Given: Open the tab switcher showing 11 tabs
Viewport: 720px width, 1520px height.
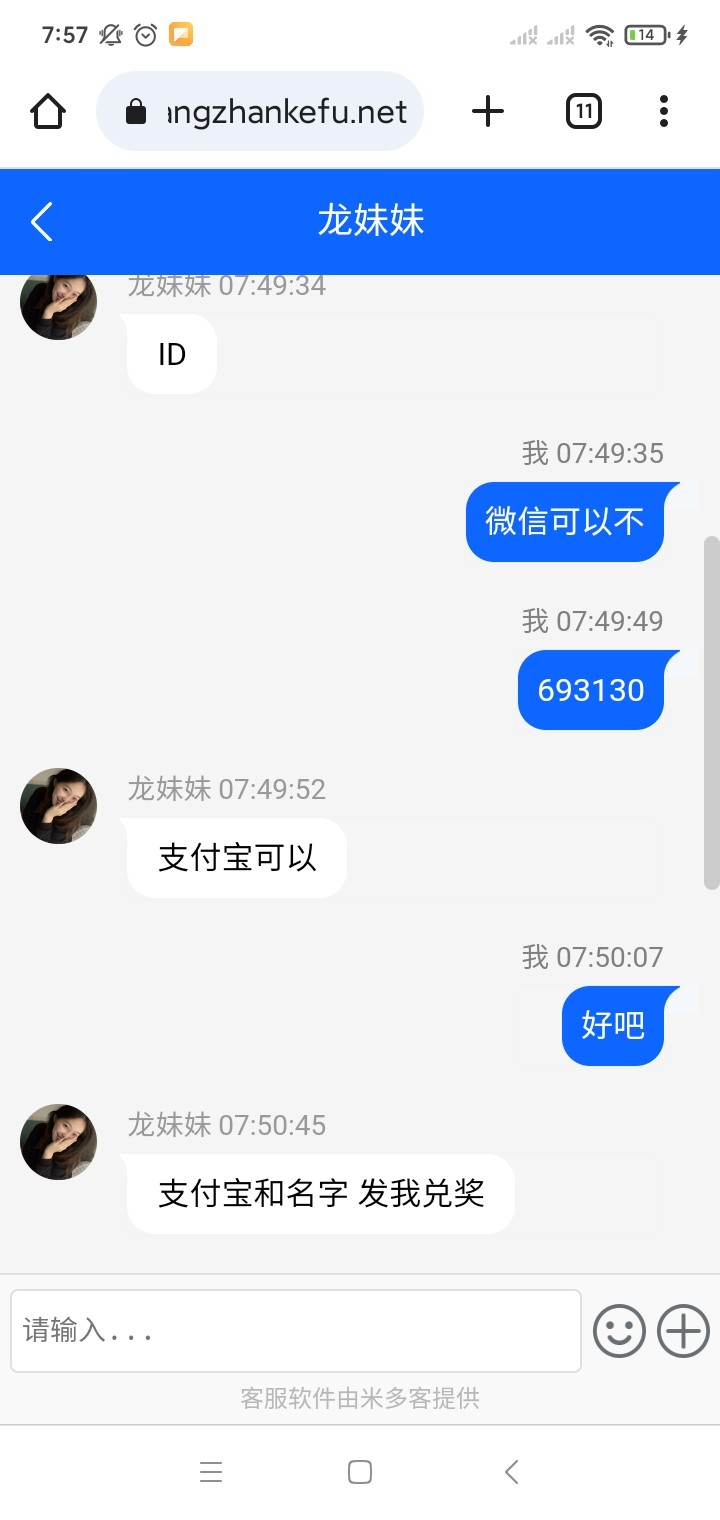Looking at the screenshot, I should pyautogui.click(x=584, y=111).
